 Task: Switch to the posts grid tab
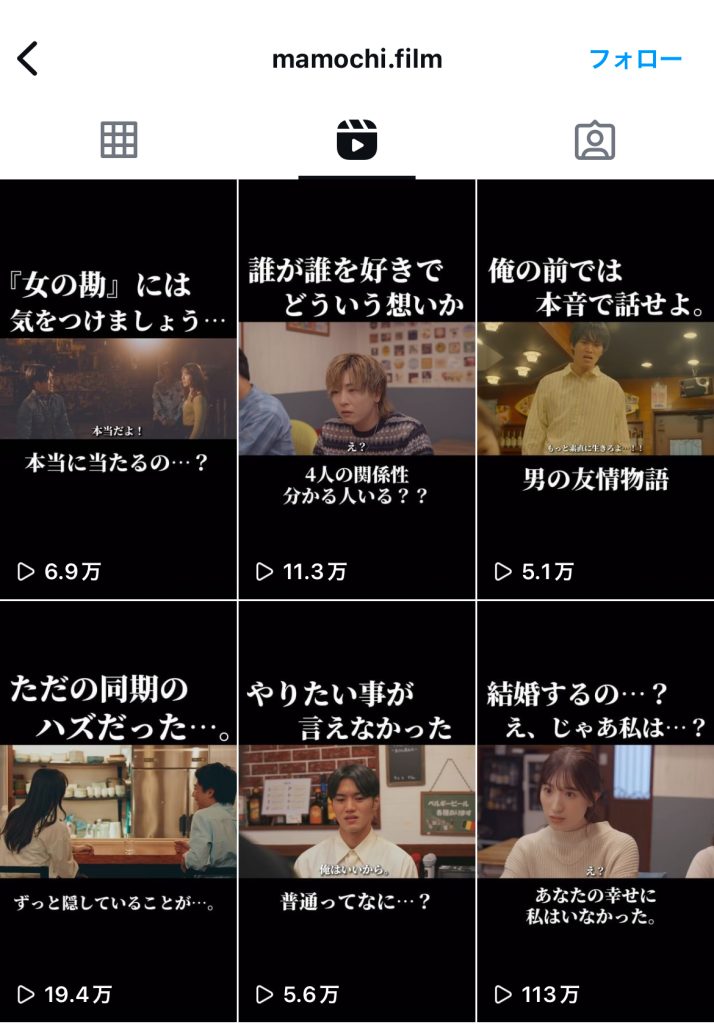[x=118, y=141]
